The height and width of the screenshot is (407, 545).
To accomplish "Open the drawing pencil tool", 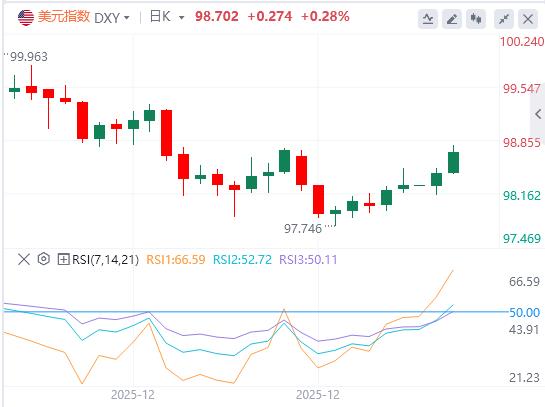I will pos(452,19).
